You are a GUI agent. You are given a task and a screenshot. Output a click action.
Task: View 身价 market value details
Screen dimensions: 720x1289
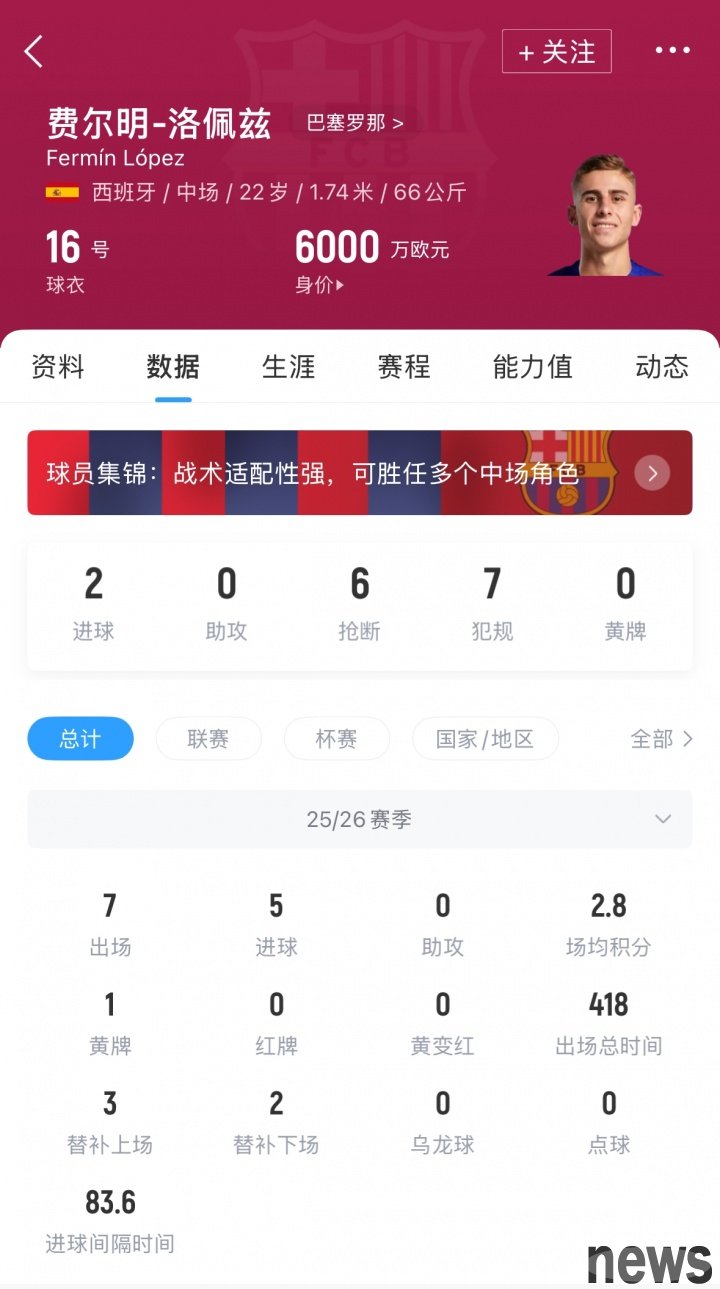[x=320, y=285]
